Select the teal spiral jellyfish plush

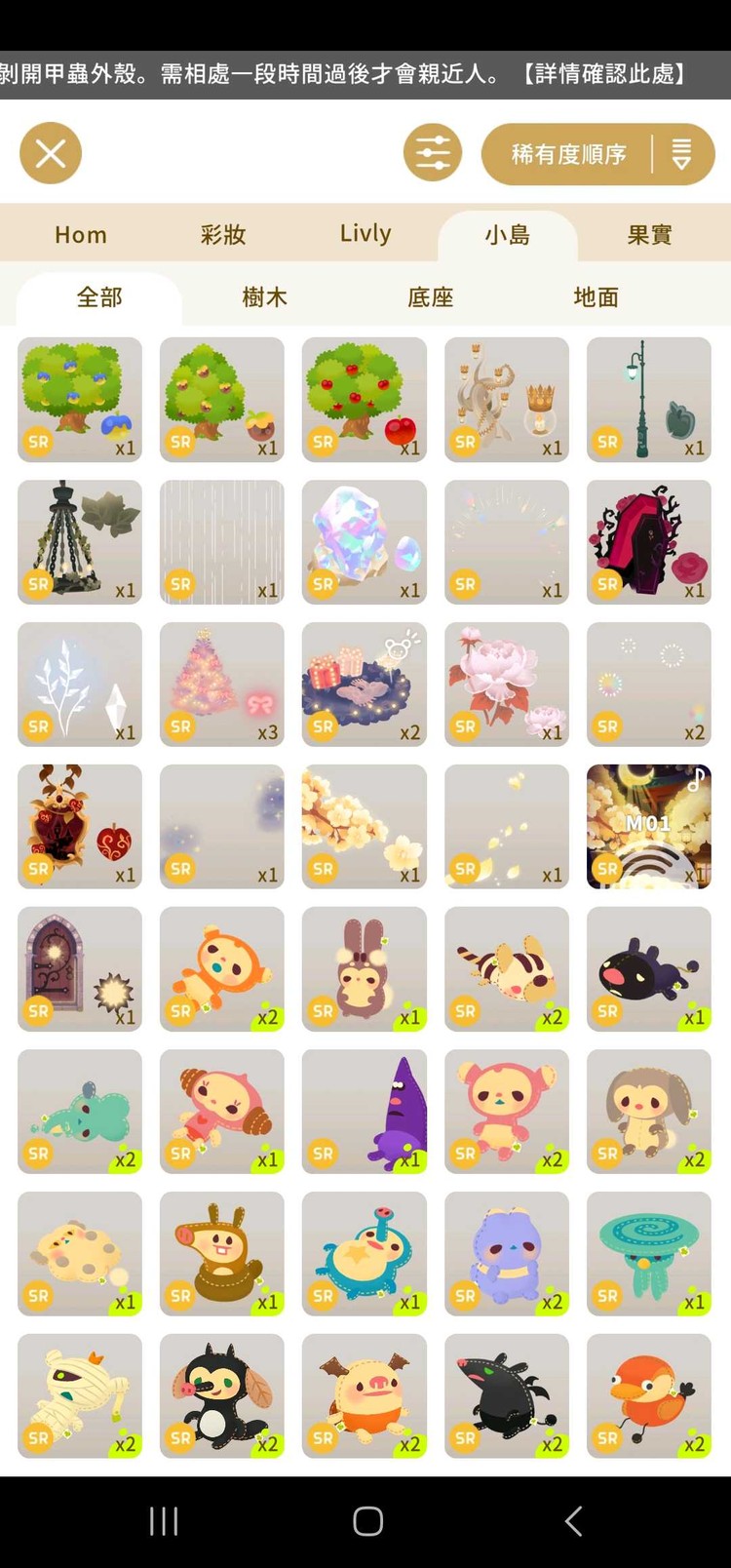point(648,1253)
